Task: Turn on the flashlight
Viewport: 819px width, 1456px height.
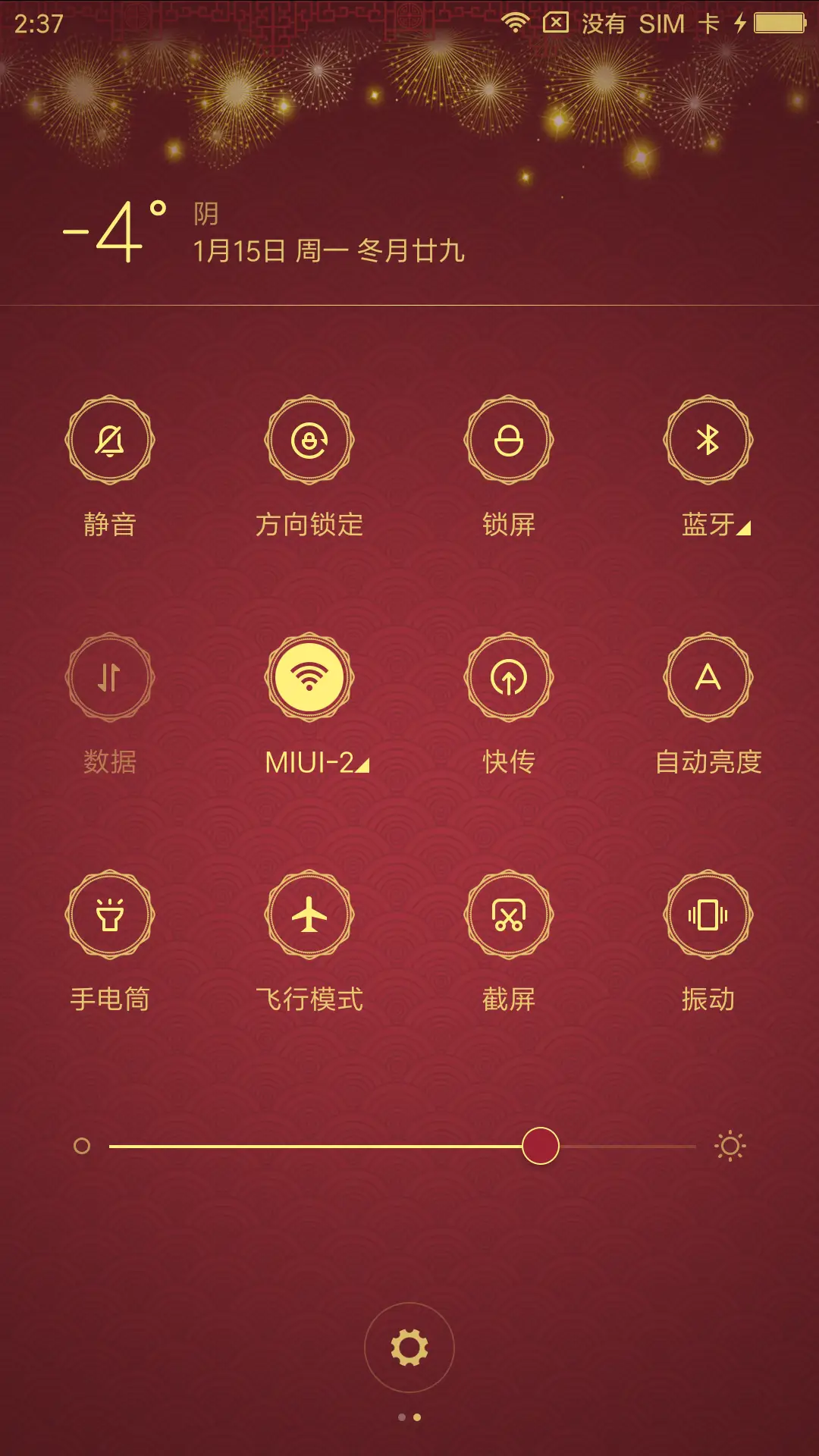Action: [x=109, y=915]
